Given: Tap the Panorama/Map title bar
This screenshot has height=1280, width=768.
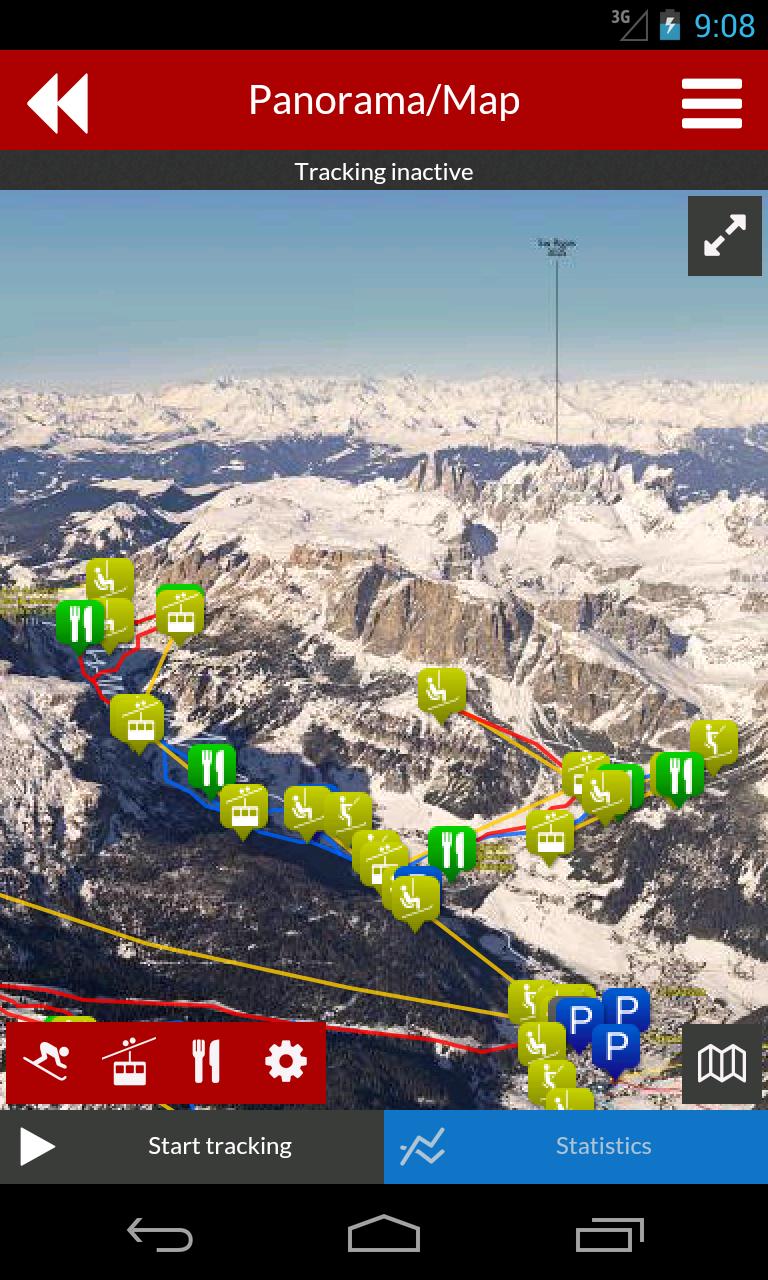Looking at the screenshot, I should click(384, 100).
